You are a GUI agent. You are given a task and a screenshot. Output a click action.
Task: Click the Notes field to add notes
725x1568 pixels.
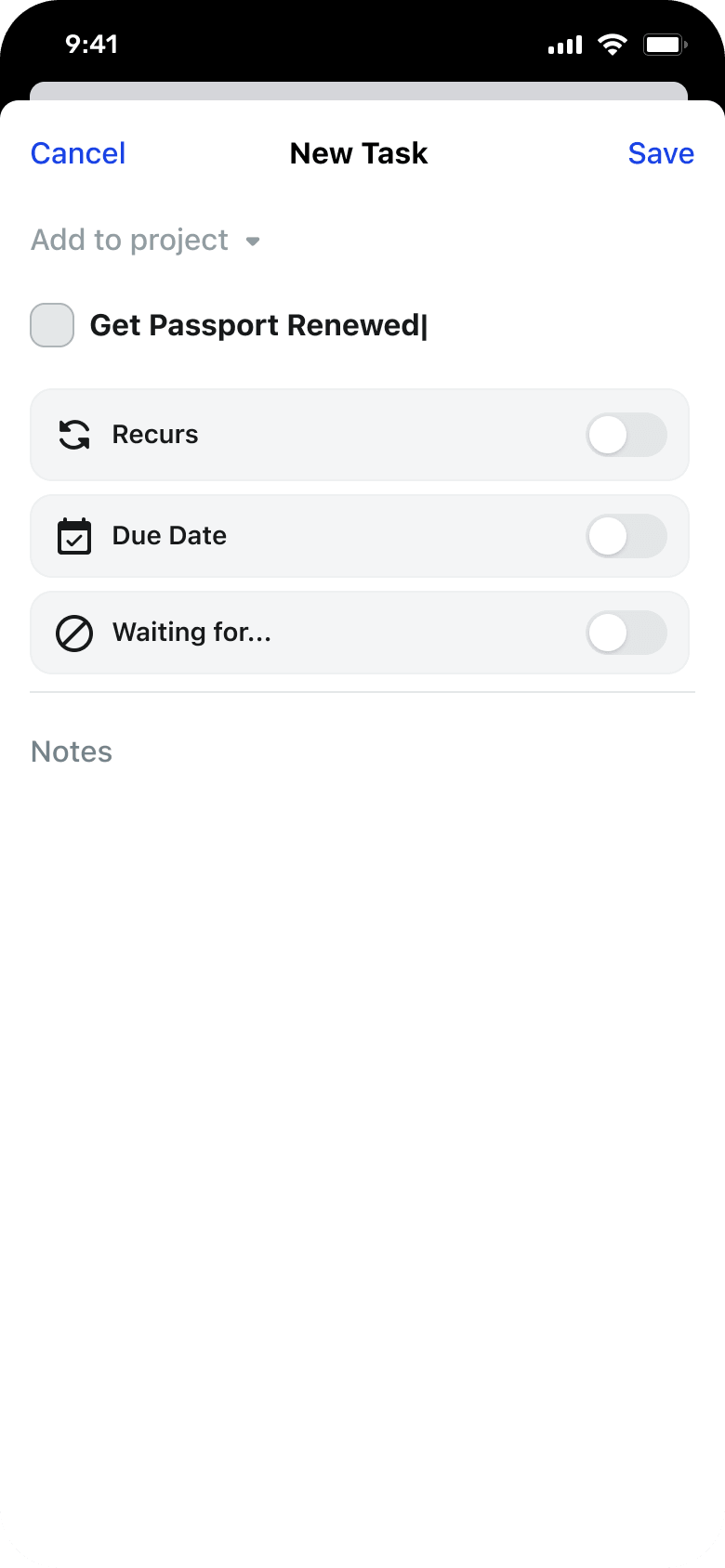(x=71, y=751)
